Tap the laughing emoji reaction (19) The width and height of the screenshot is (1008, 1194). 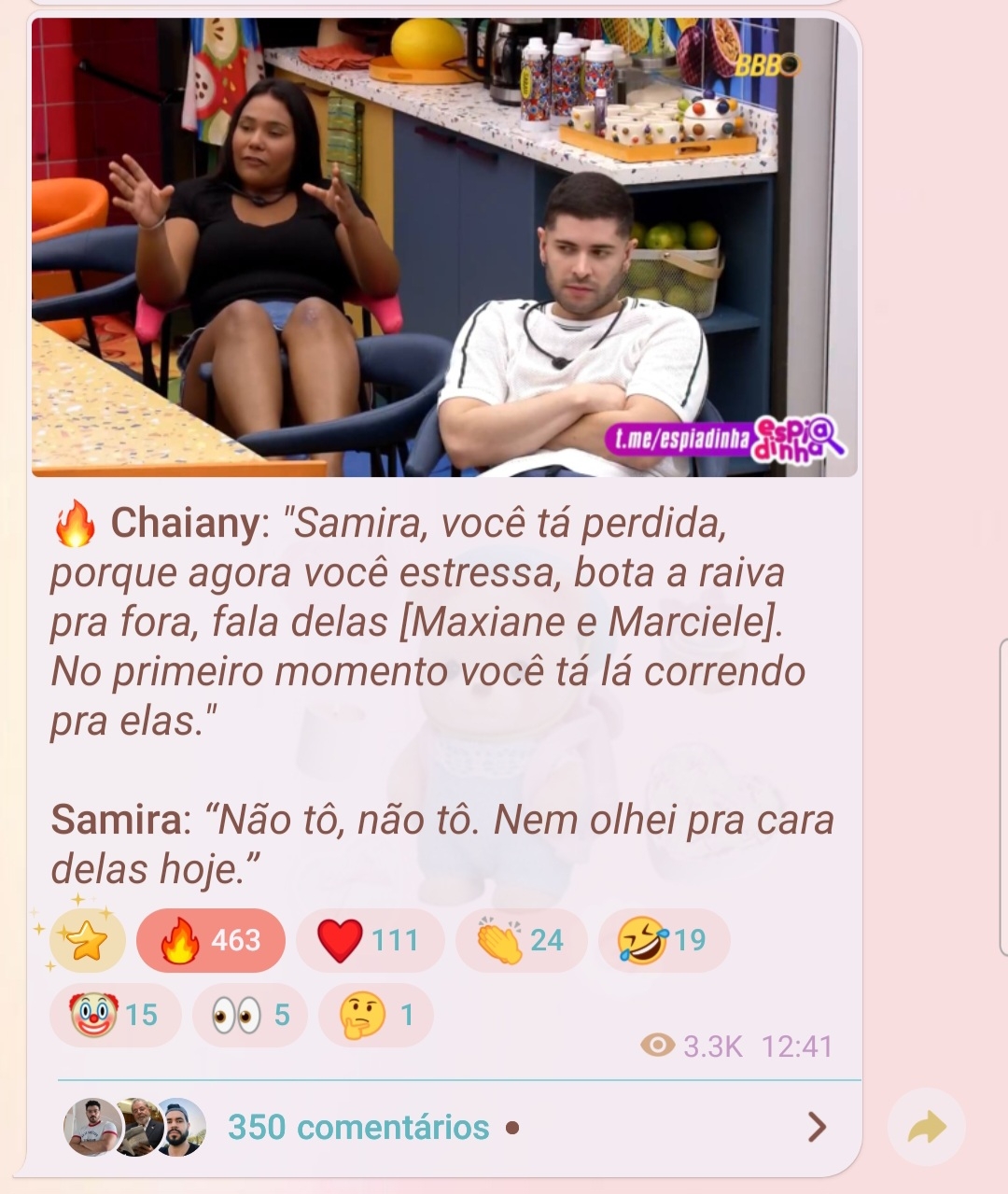(x=663, y=941)
